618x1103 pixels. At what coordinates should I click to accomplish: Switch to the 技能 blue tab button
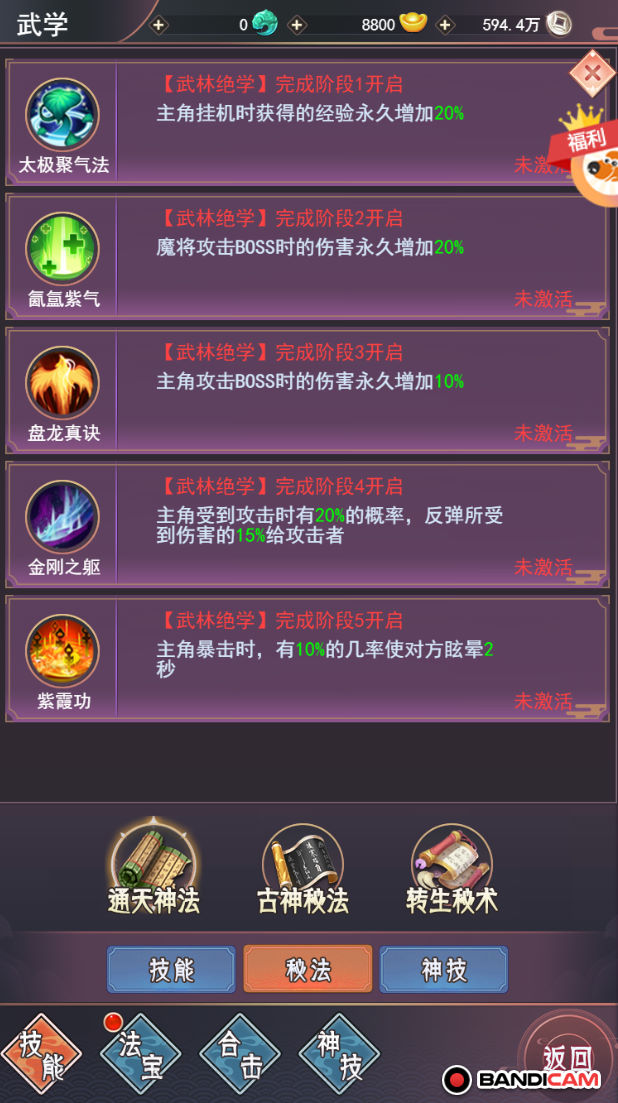pos(171,969)
